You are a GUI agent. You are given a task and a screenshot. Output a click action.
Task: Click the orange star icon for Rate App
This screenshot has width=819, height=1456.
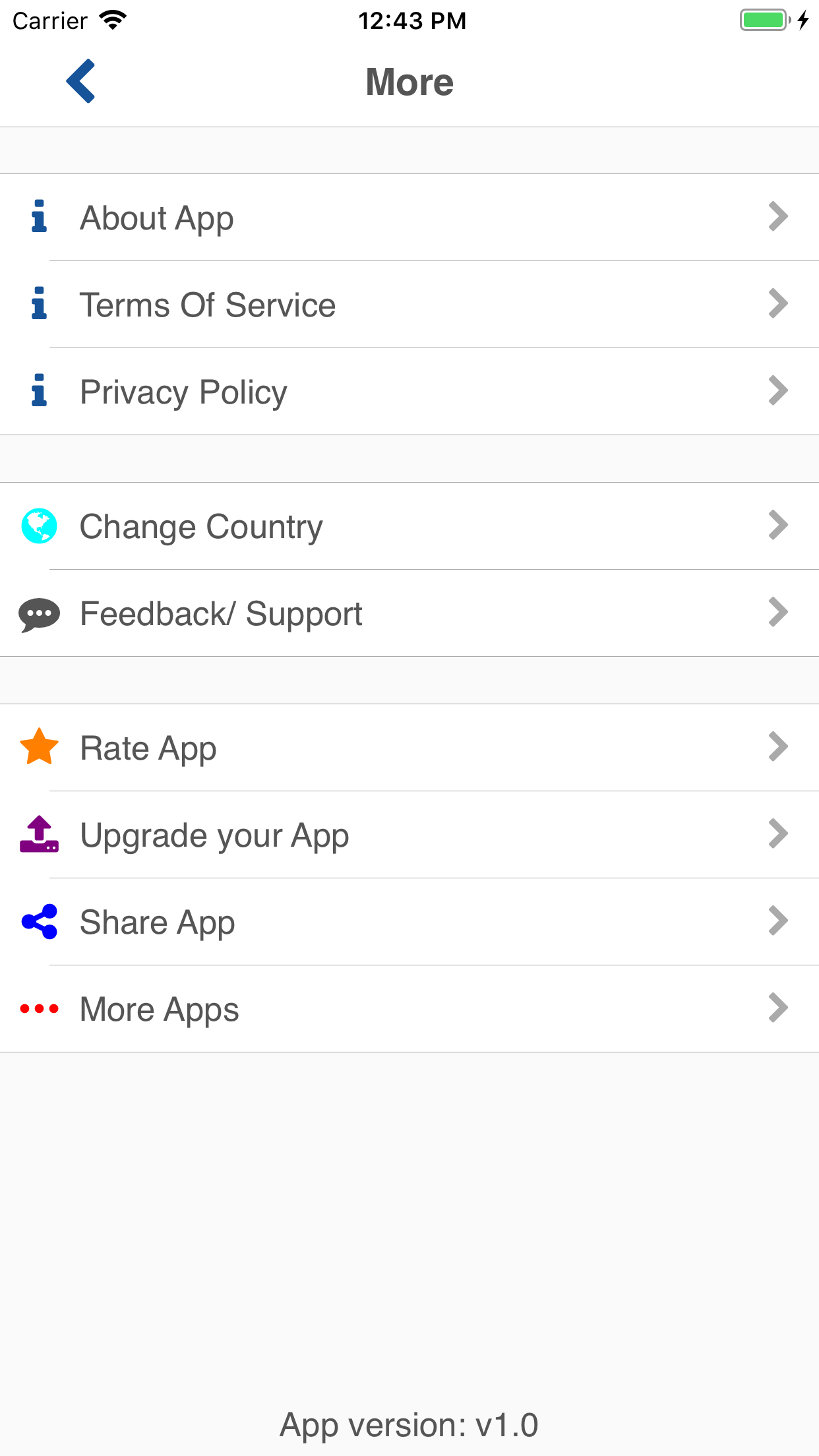pos(38,747)
